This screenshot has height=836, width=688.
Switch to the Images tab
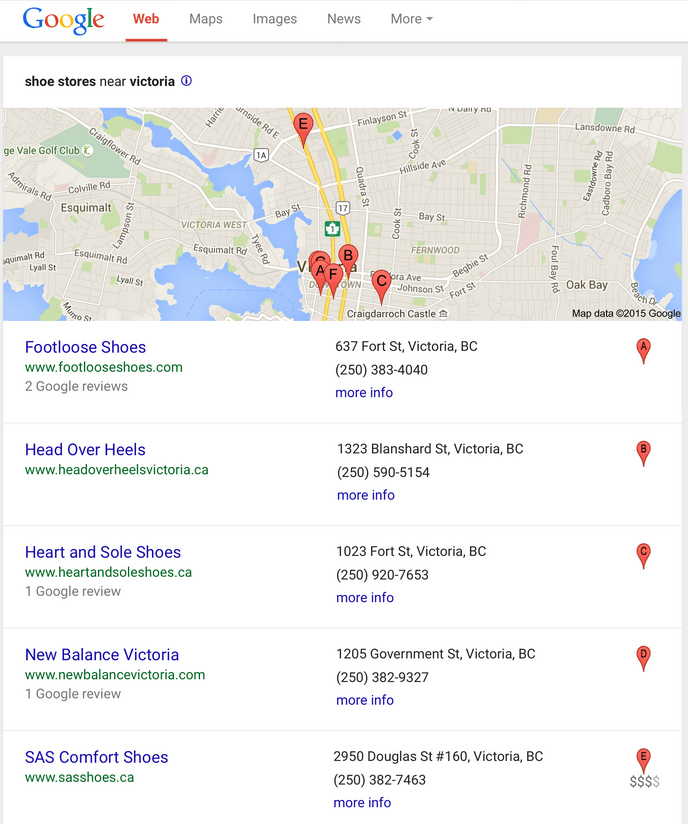[x=274, y=19]
